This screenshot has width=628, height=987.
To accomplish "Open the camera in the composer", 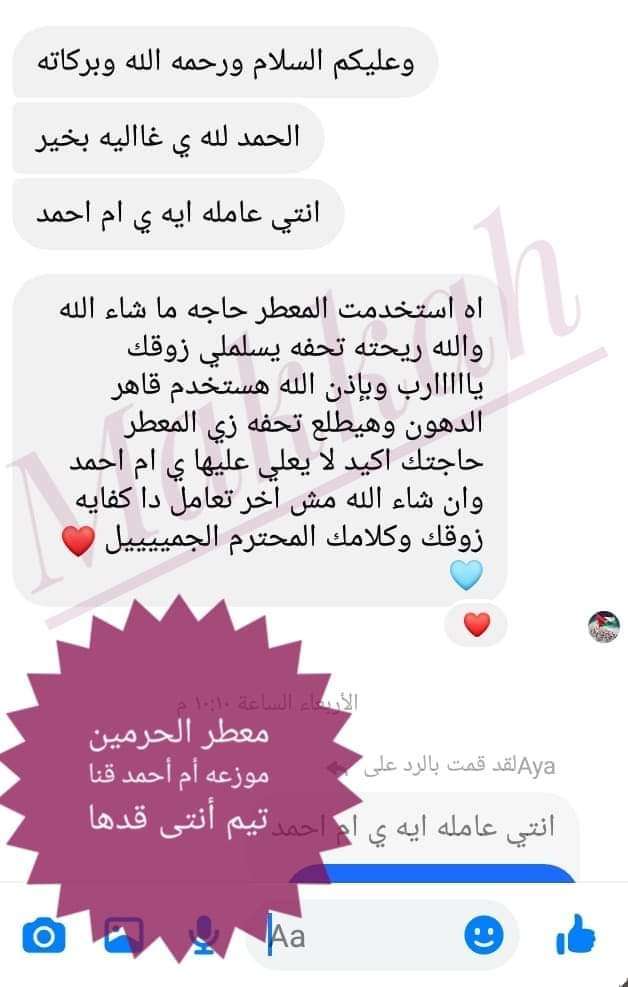I will click(43, 937).
